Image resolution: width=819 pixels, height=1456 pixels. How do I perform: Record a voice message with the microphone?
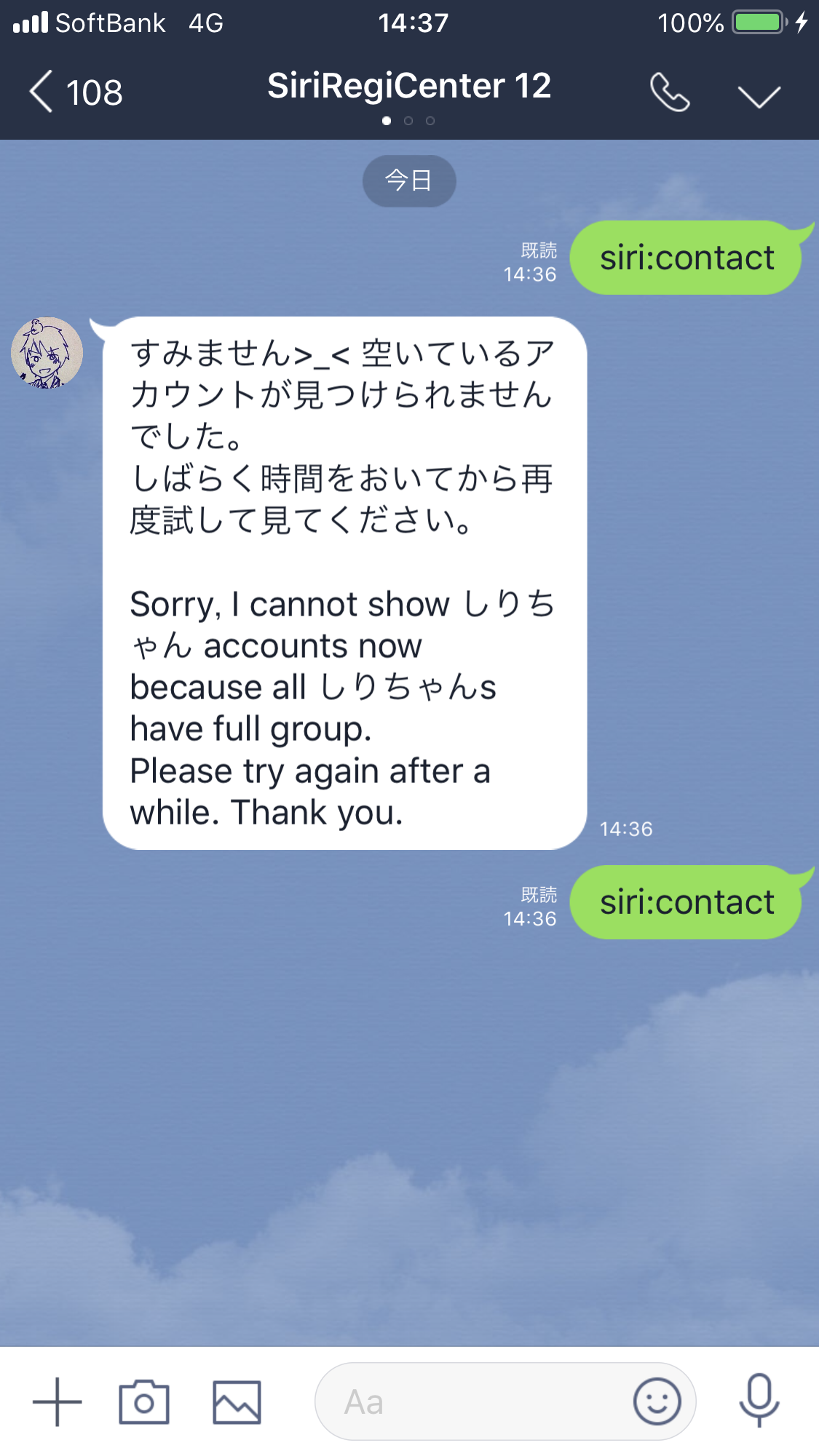(759, 1400)
